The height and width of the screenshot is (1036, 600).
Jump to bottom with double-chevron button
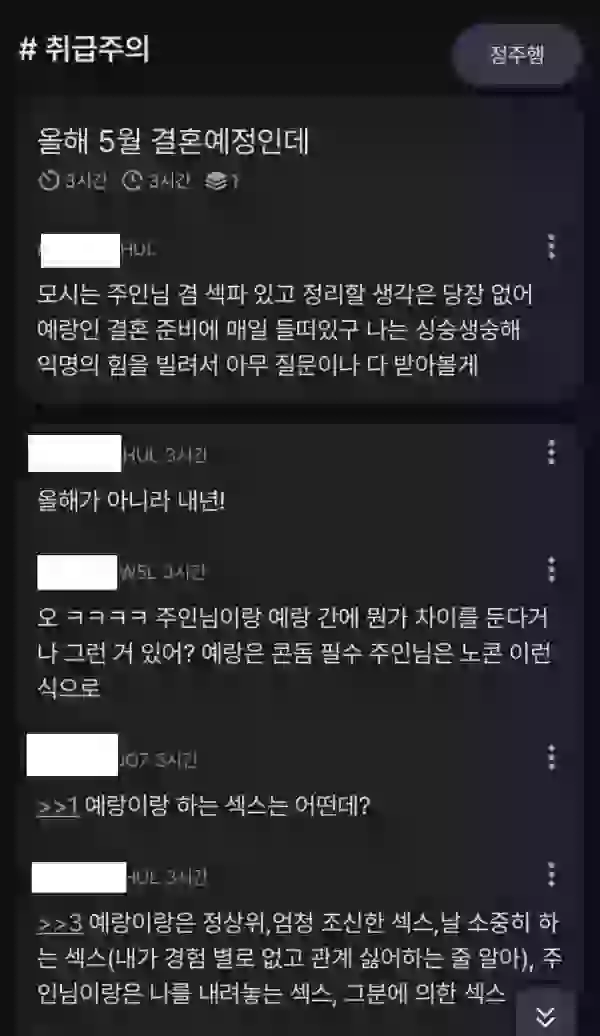545,1015
